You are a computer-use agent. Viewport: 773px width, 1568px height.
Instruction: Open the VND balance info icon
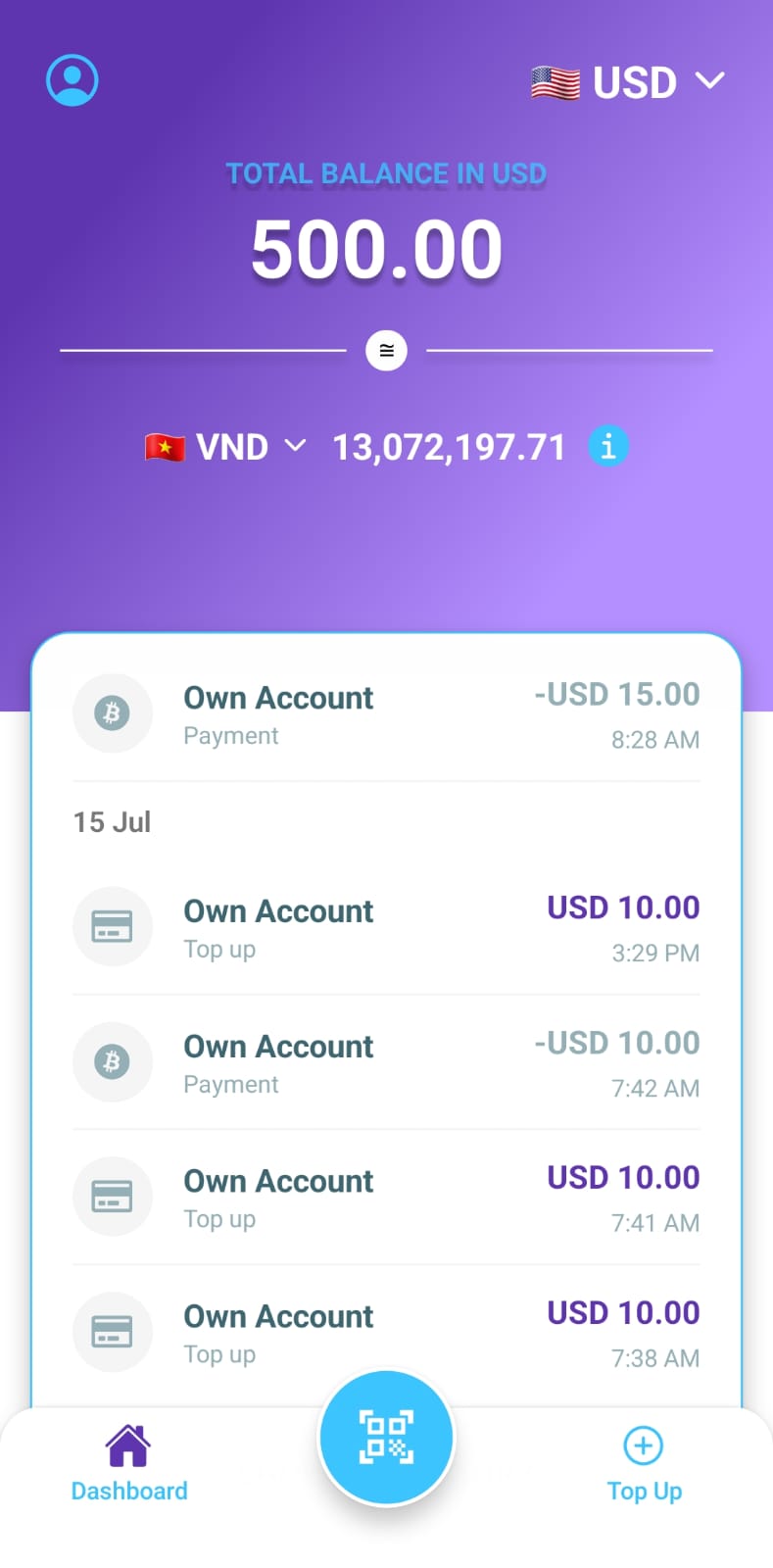coord(607,446)
